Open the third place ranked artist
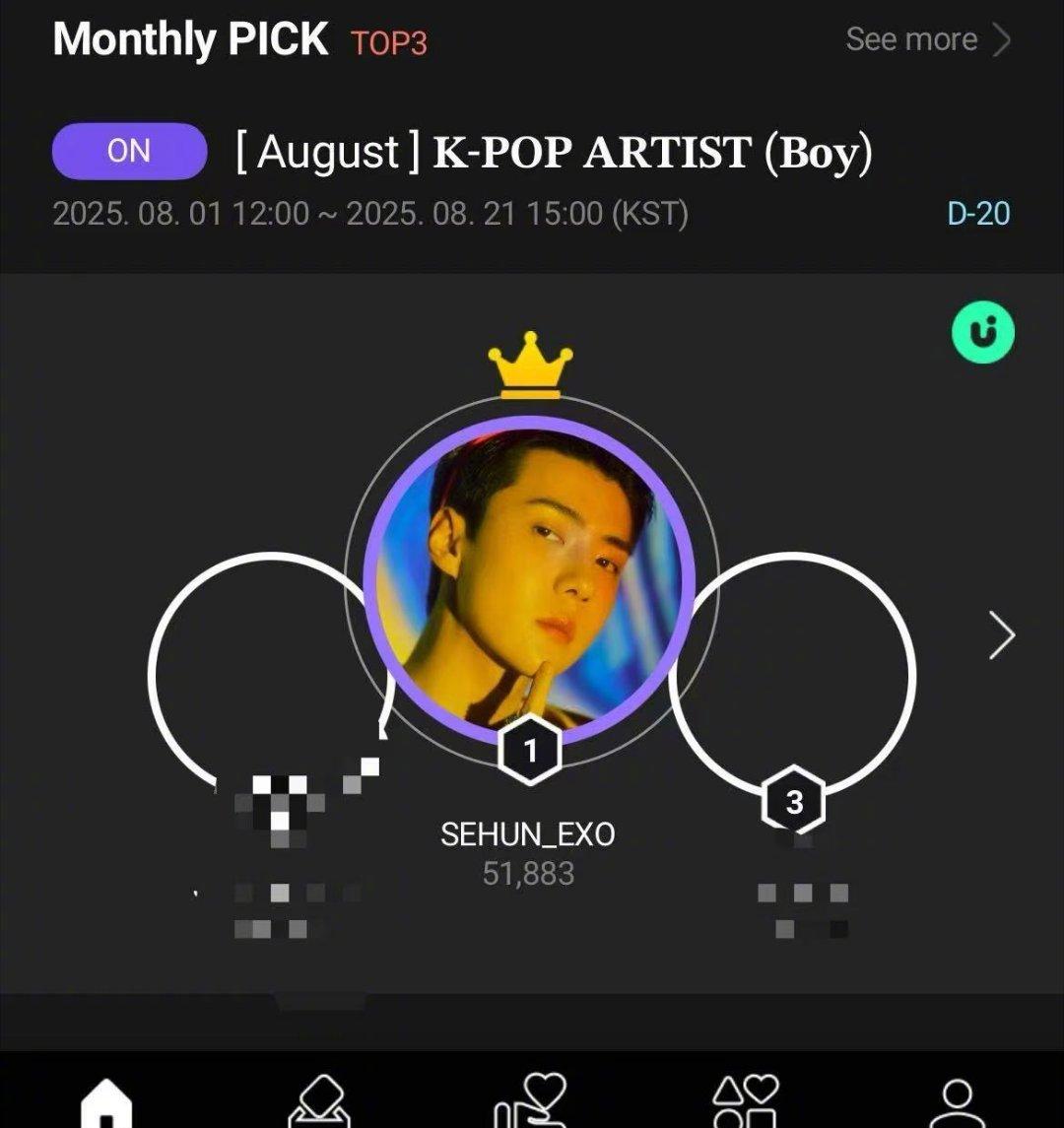Screen dimensions: 1064x1128 (793, 676)
